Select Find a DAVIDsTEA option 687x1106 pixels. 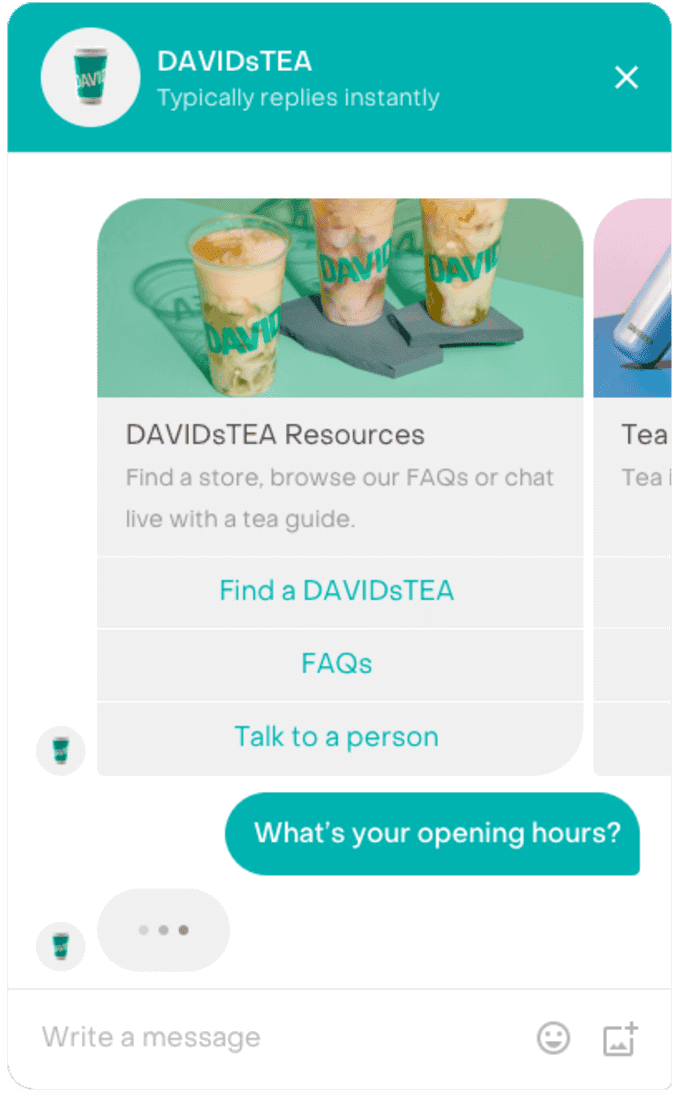point(337,591)
